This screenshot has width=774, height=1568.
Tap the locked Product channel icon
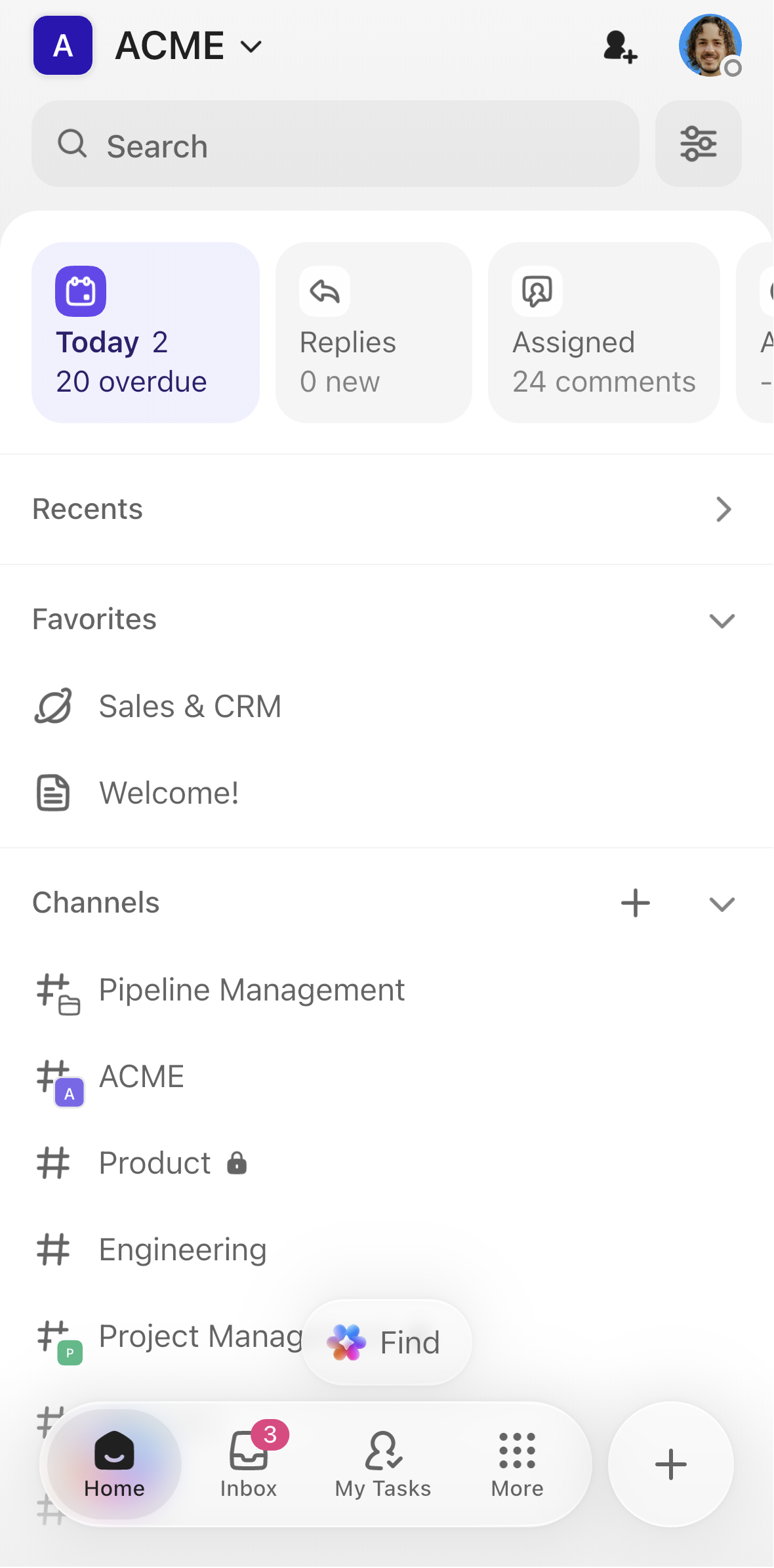(237, 1163)
